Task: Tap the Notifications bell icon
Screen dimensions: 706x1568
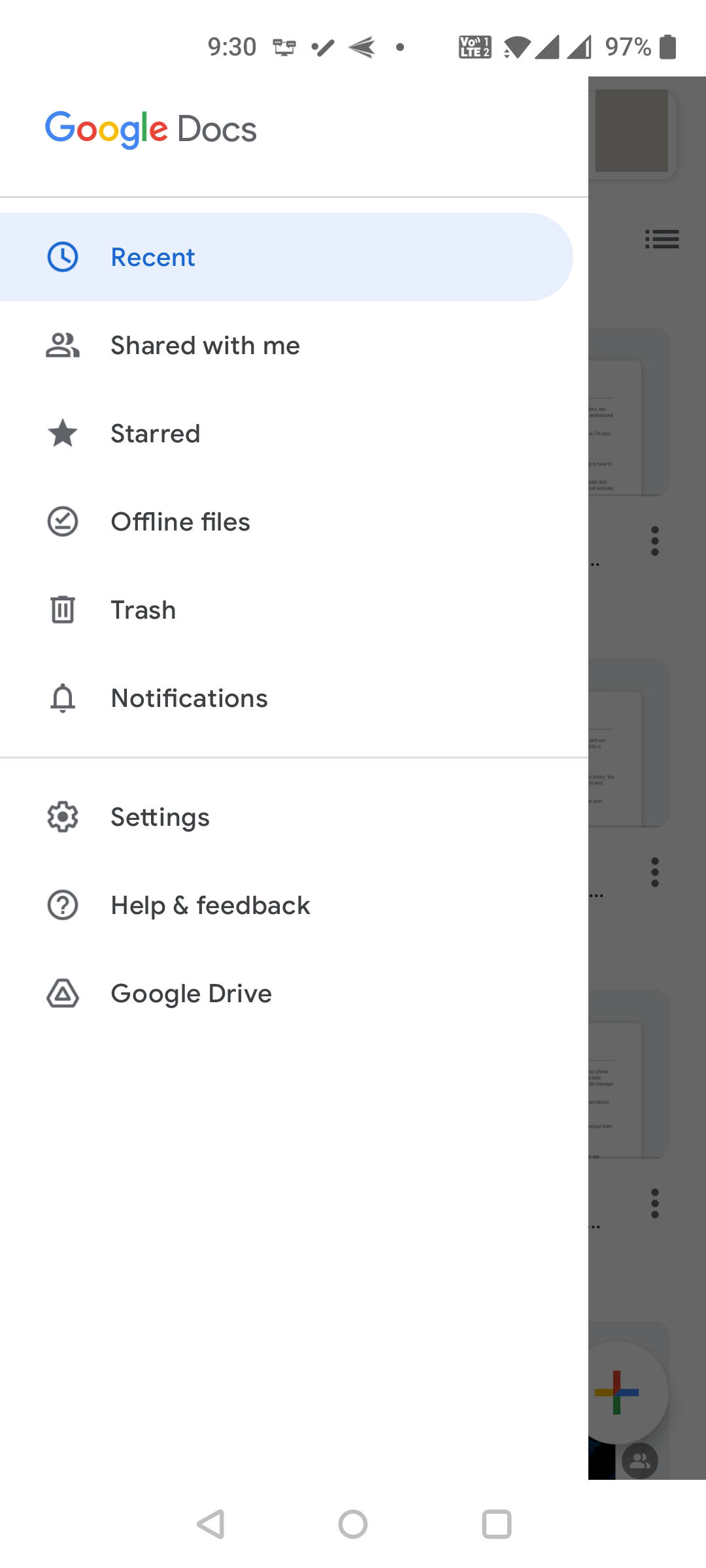Action: click(62, 698)
